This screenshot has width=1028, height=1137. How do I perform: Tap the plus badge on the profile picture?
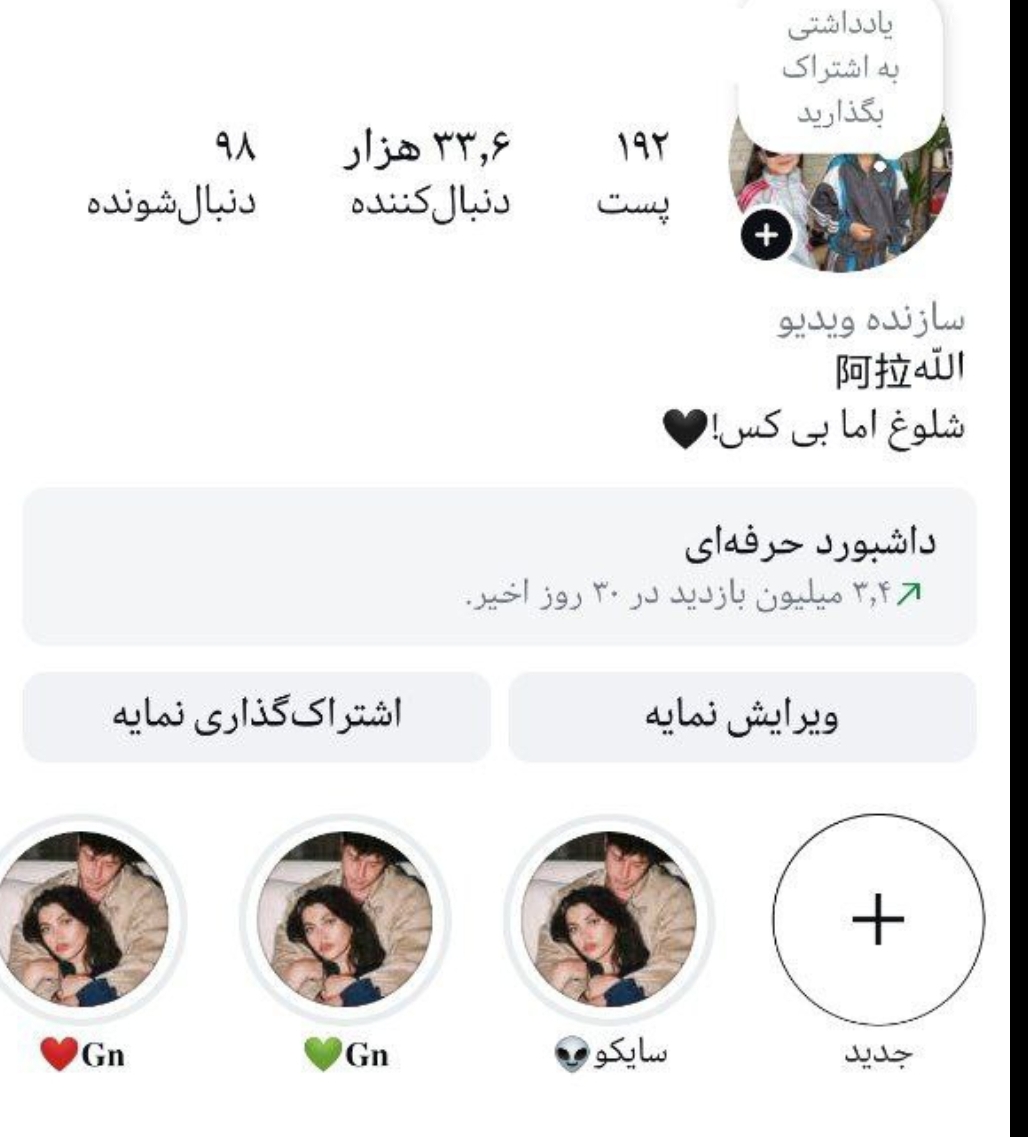coord(764,237)
